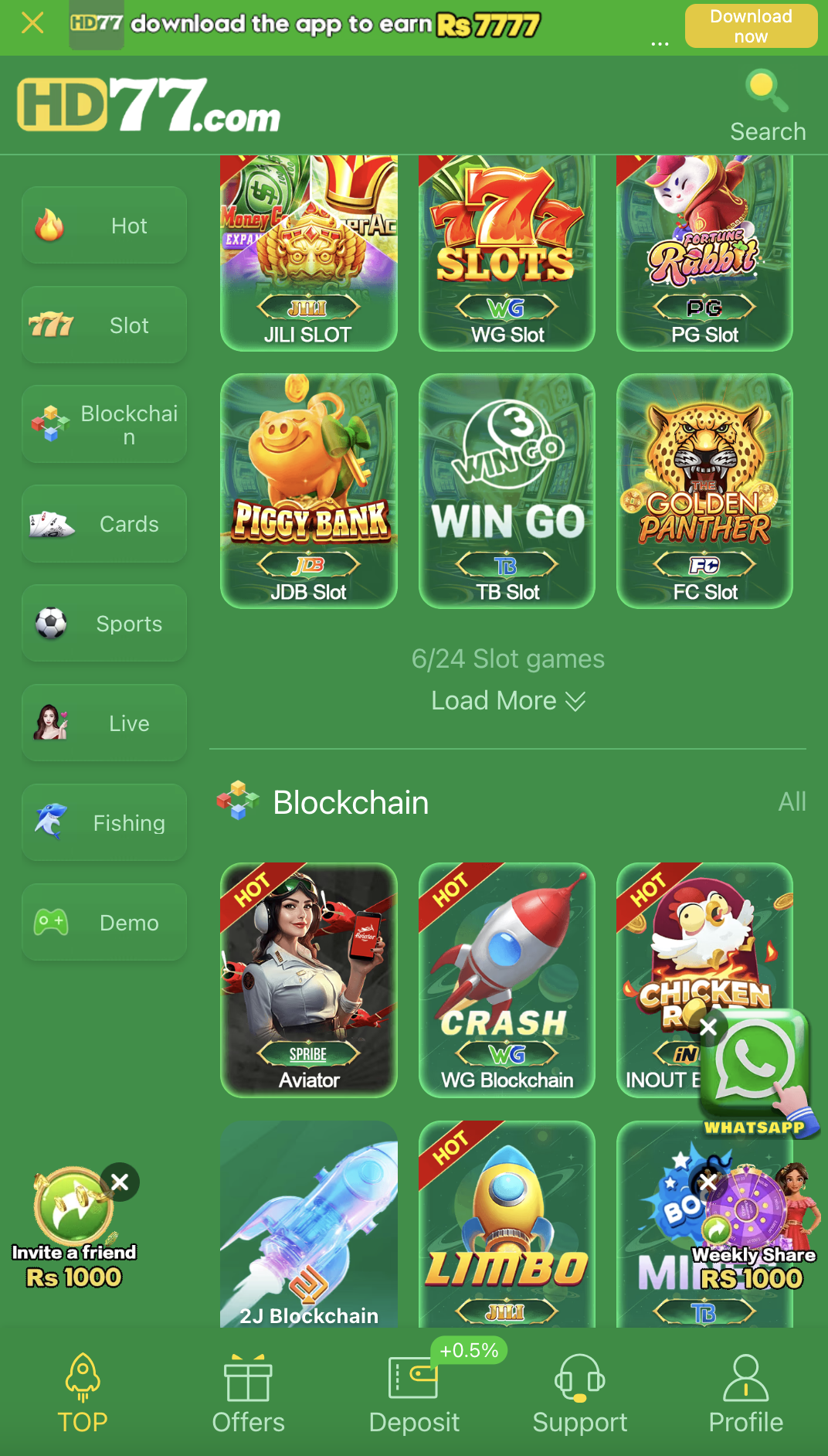The height and width of the screenshot is (1456, 828).
Task: Select the Hot category
Action: click(x=104, y=226)
